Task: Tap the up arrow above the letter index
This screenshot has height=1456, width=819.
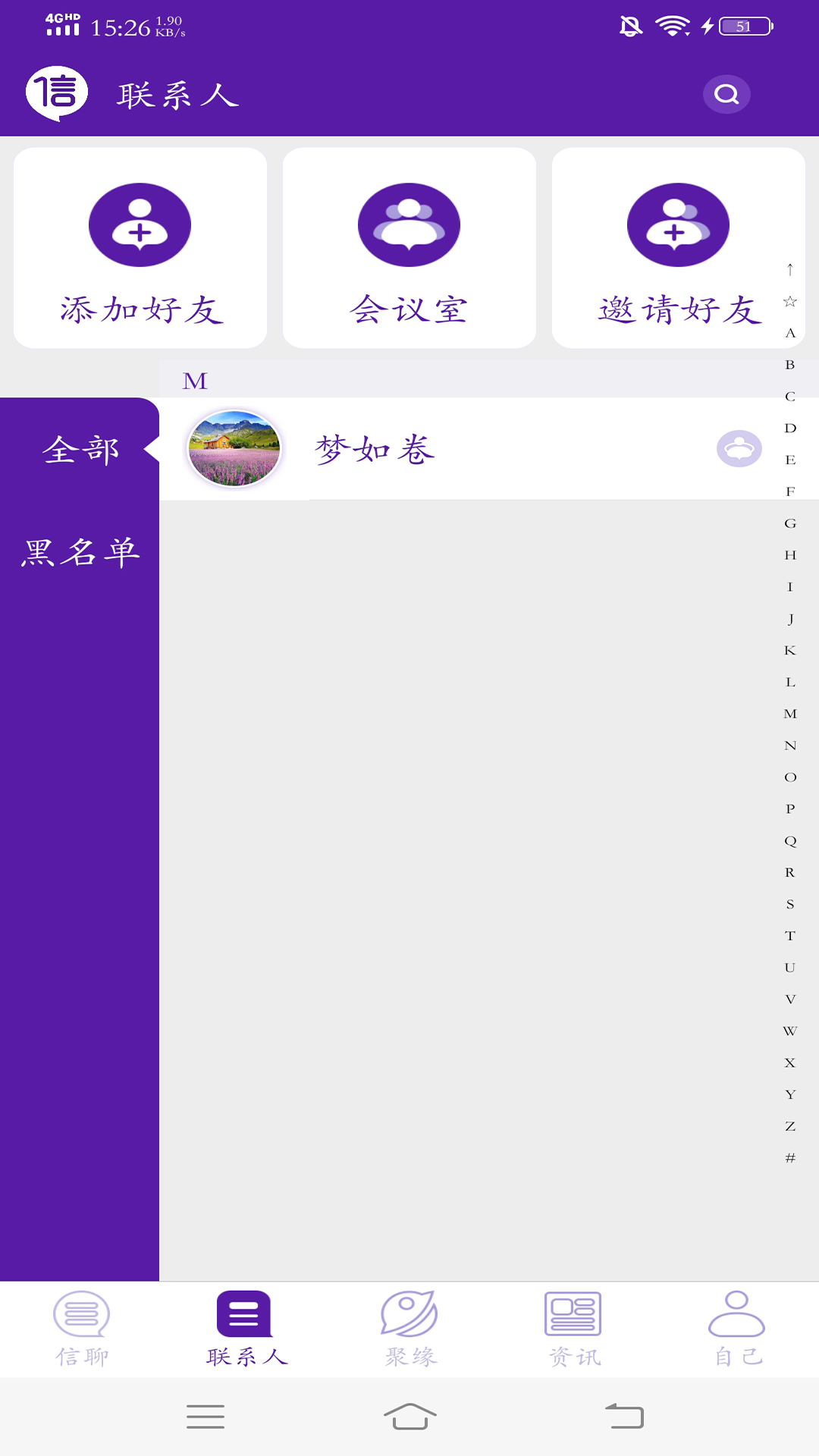Action: (x=789, y=271)
